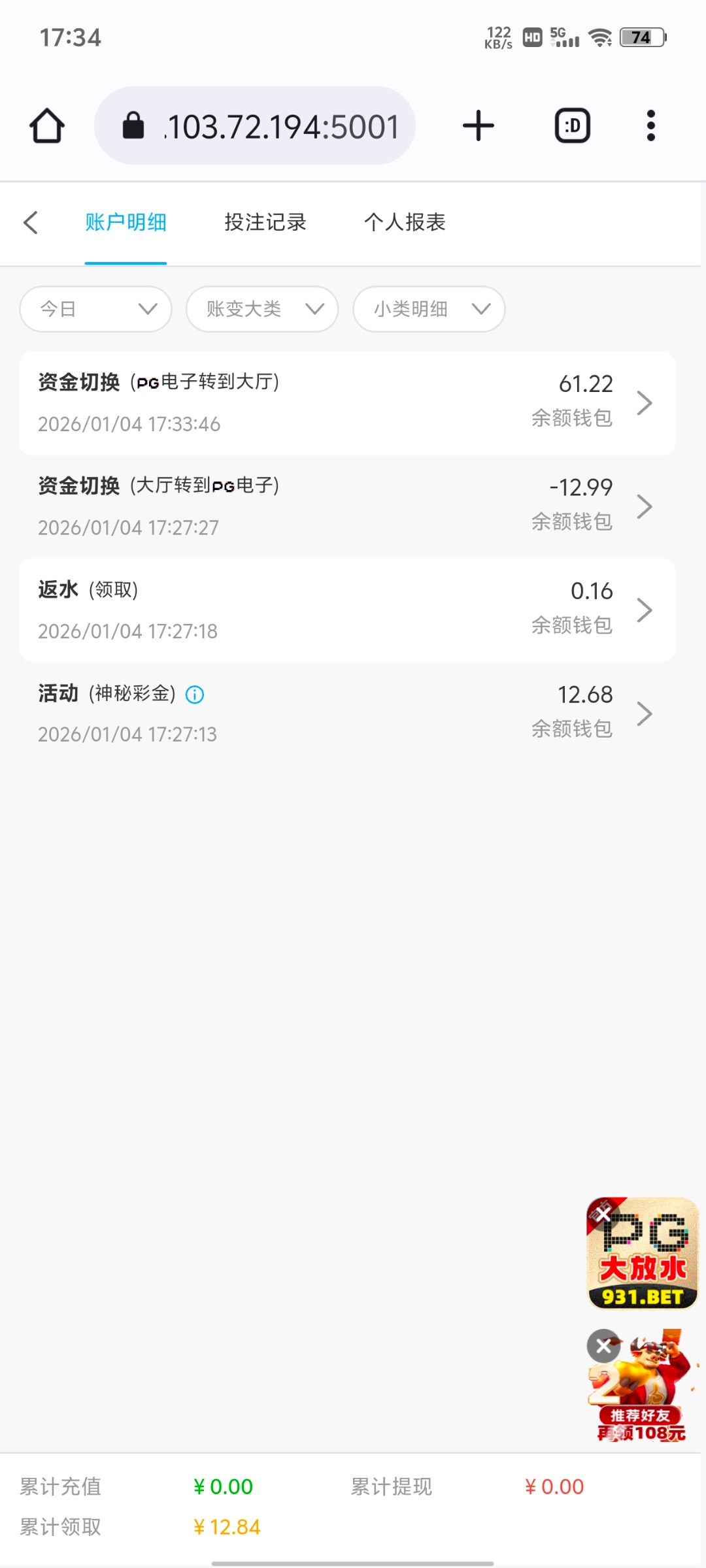Open the 账变大类 filter dropdown
This screenshot has width=706, height=1568.
262,309
